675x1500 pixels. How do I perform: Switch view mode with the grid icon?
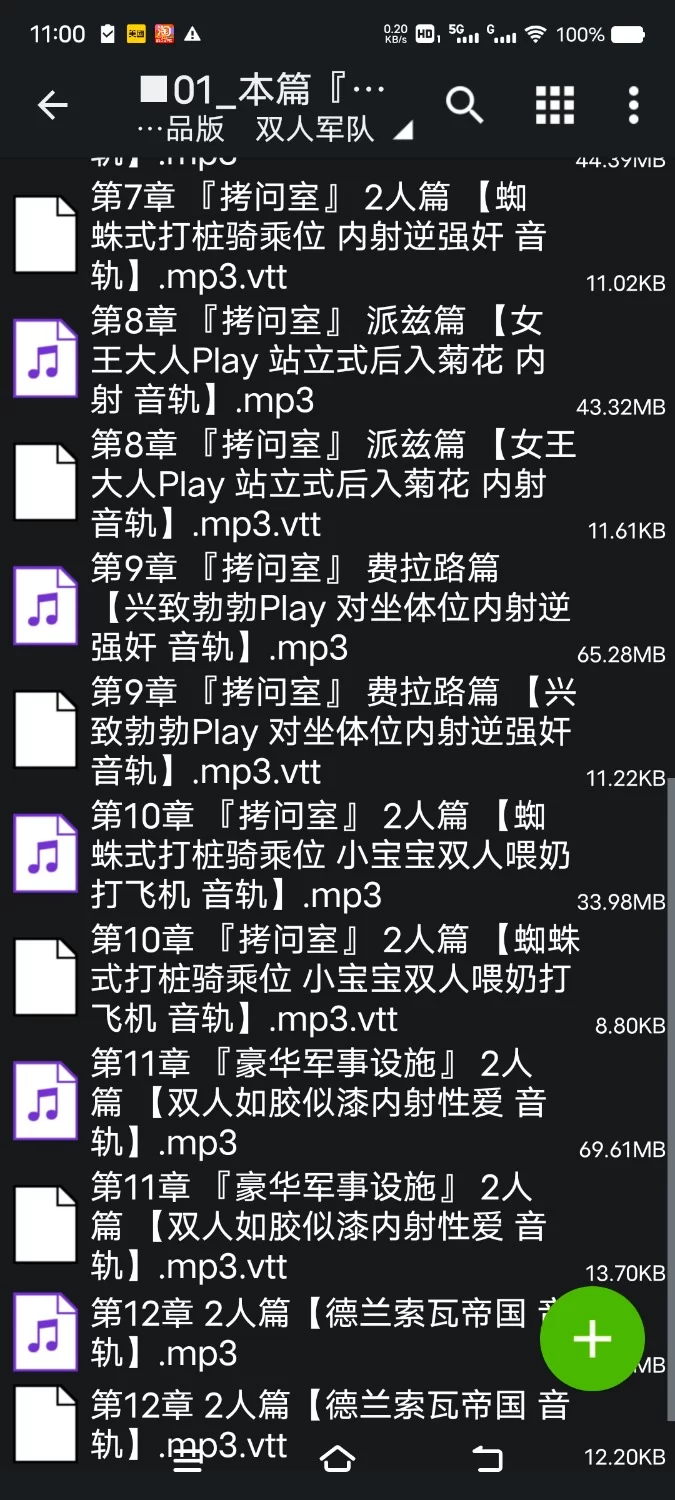click(555, 104)
